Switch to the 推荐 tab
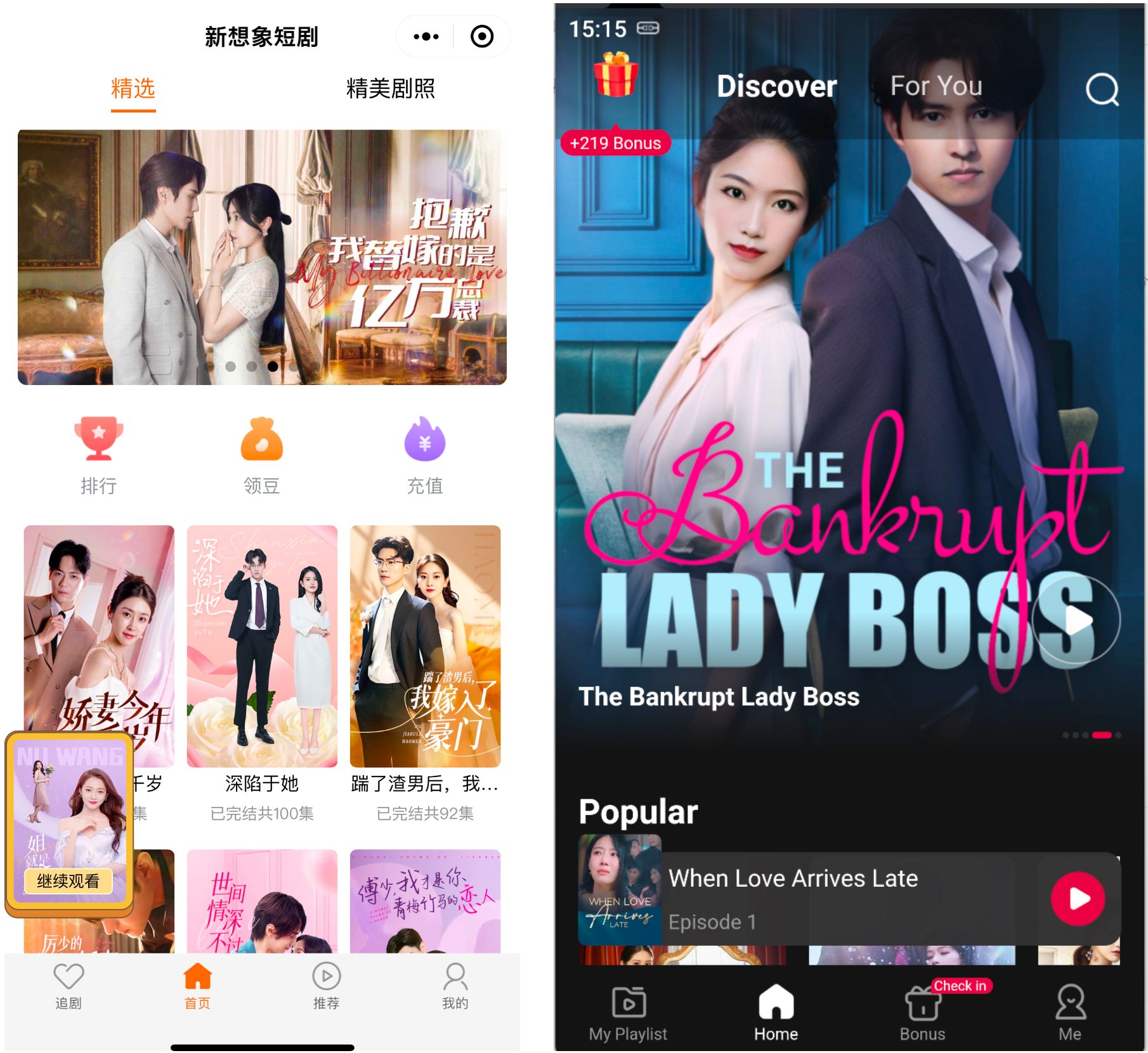This screenshot has height=1053, width=1148. (x=326, y=986)
